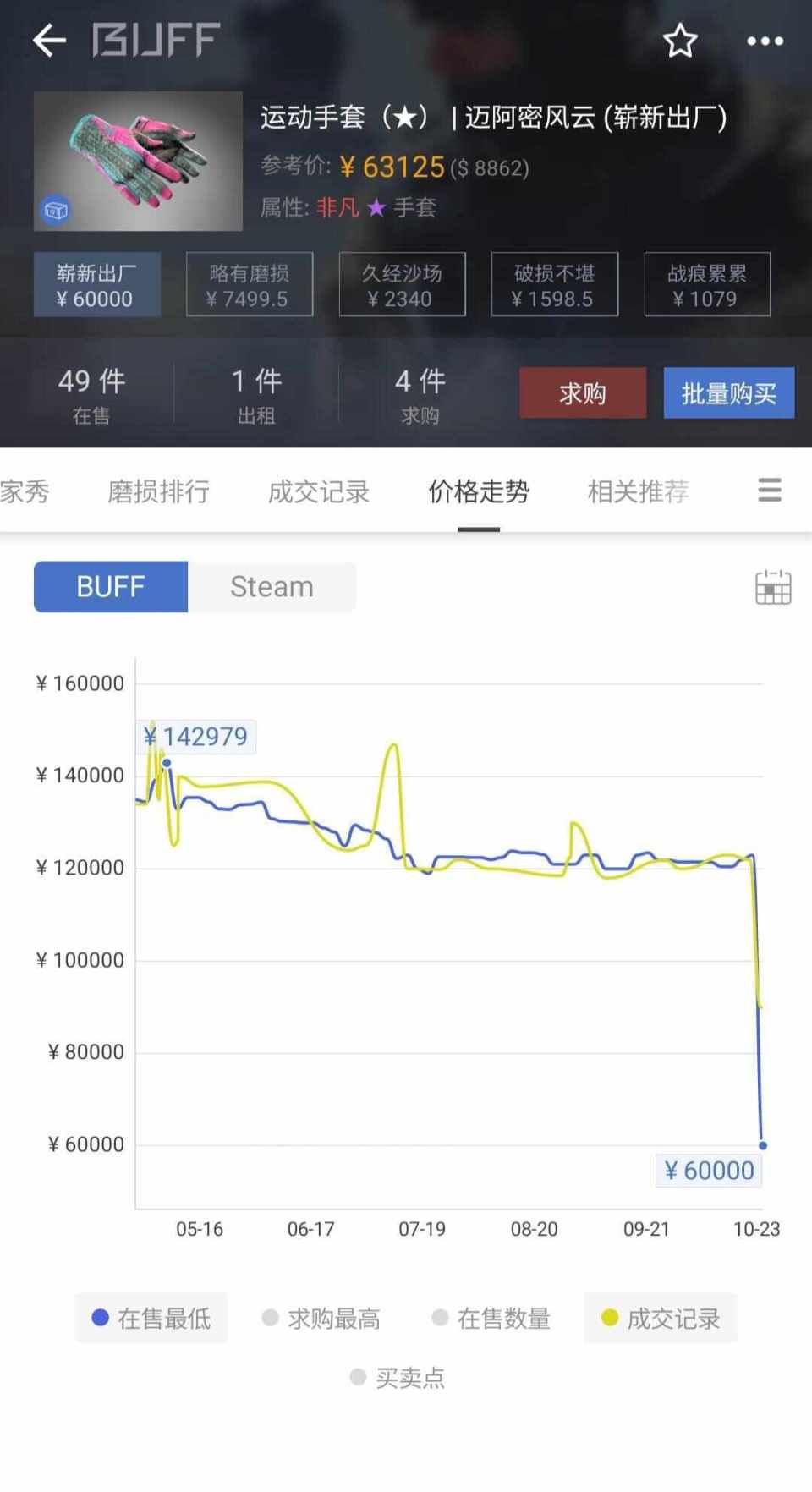Viewport: 812px width, 1492px height.
Task: Star this item as a favorite
Action: (679, 40)
